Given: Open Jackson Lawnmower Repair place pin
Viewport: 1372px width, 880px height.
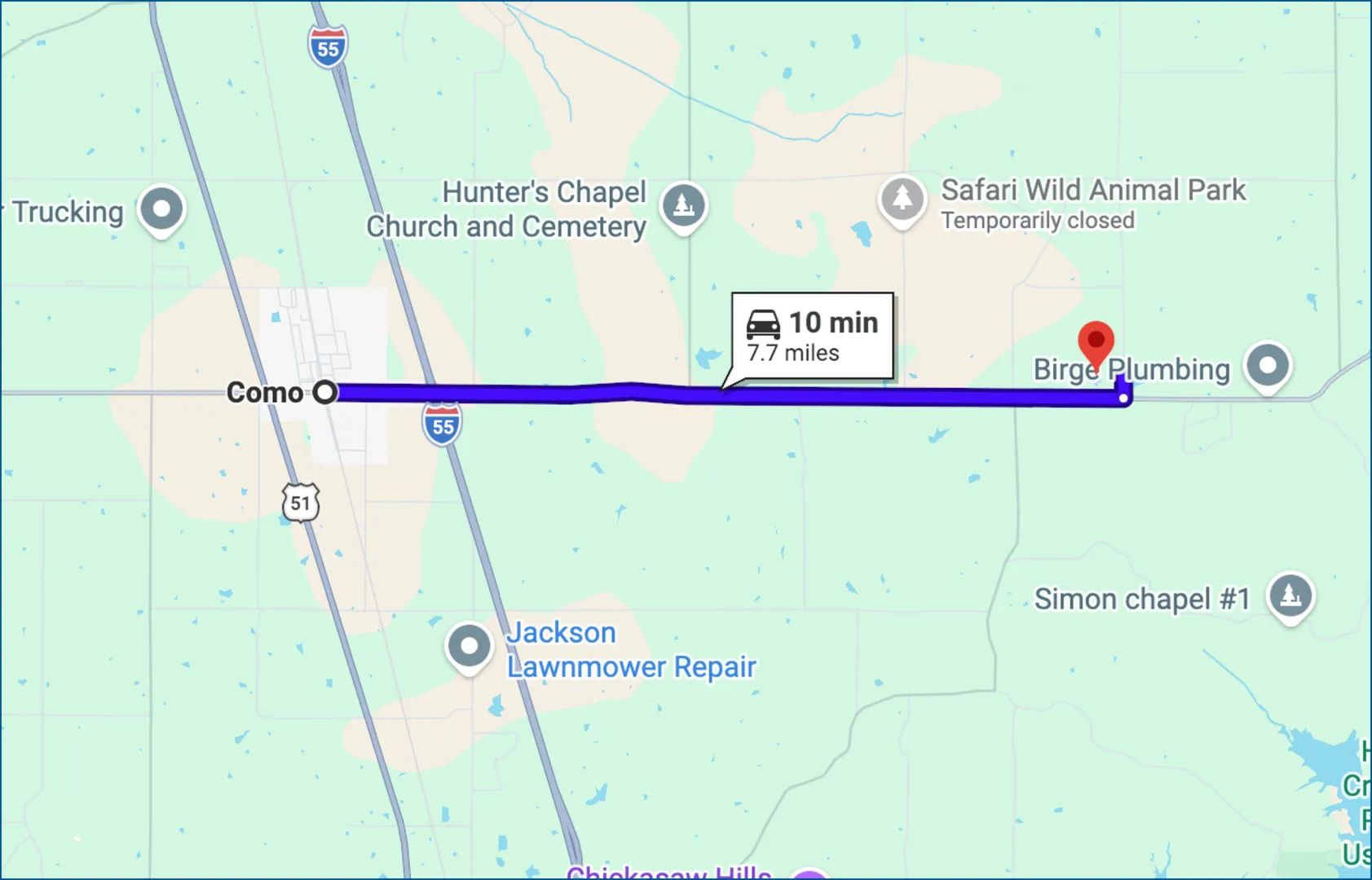Looking at the screenshot, I should tap(469, 647).
